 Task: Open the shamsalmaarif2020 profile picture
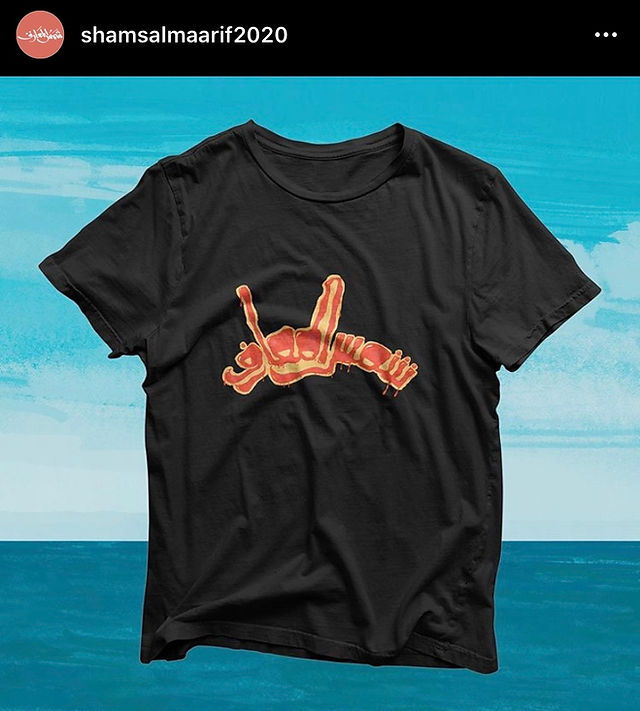point(40,35)
